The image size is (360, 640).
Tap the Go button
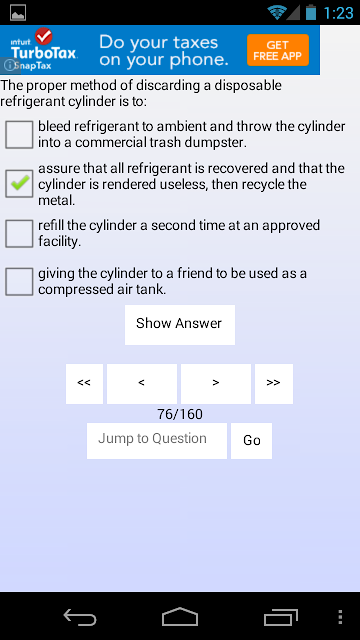251,440
